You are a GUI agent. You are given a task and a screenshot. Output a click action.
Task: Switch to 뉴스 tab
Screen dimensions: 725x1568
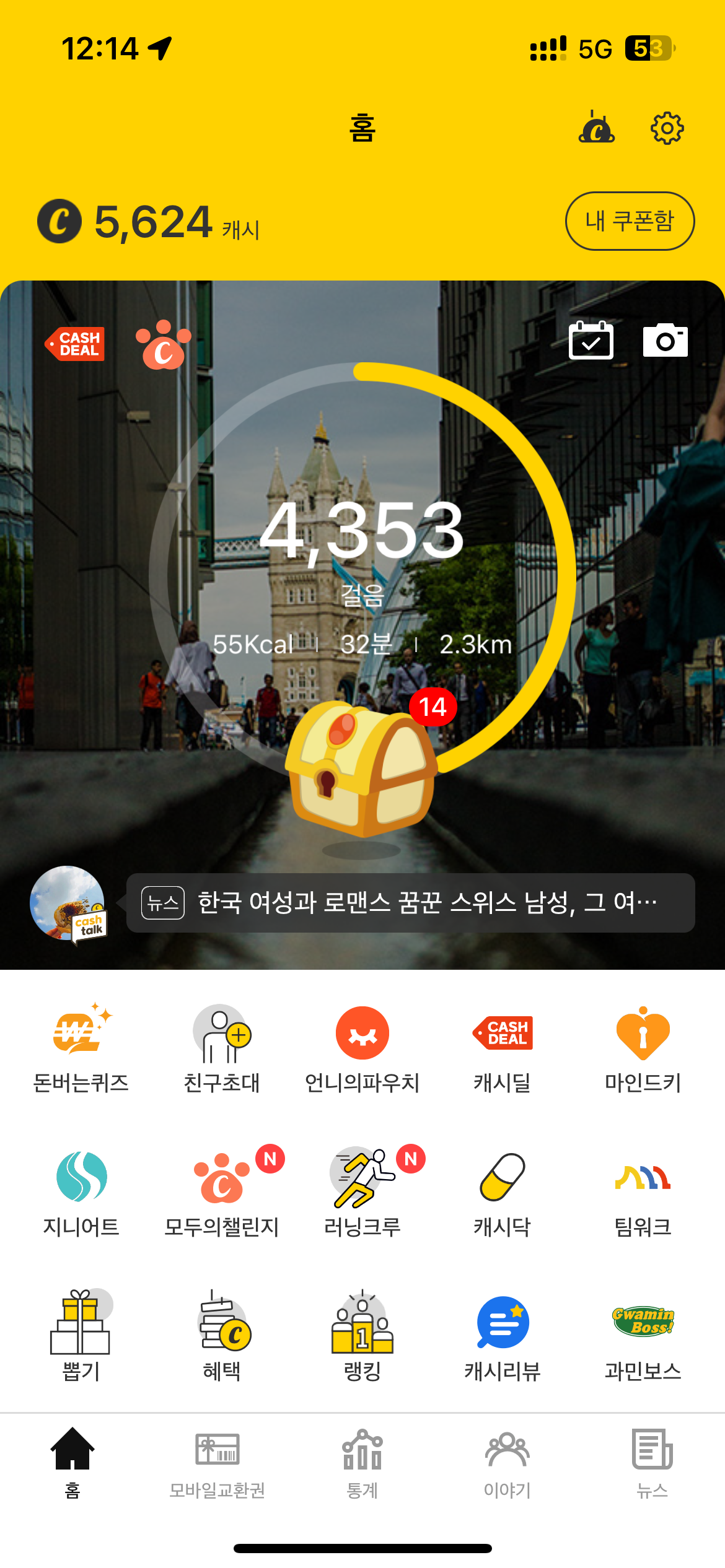652,1463
